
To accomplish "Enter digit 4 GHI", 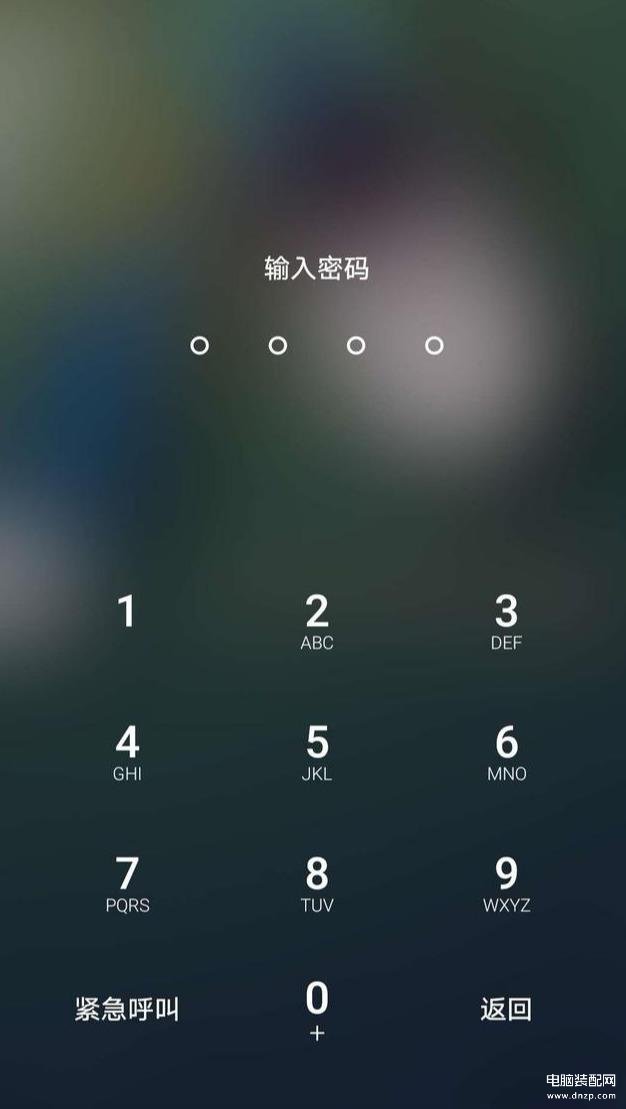I will [127, 752].
